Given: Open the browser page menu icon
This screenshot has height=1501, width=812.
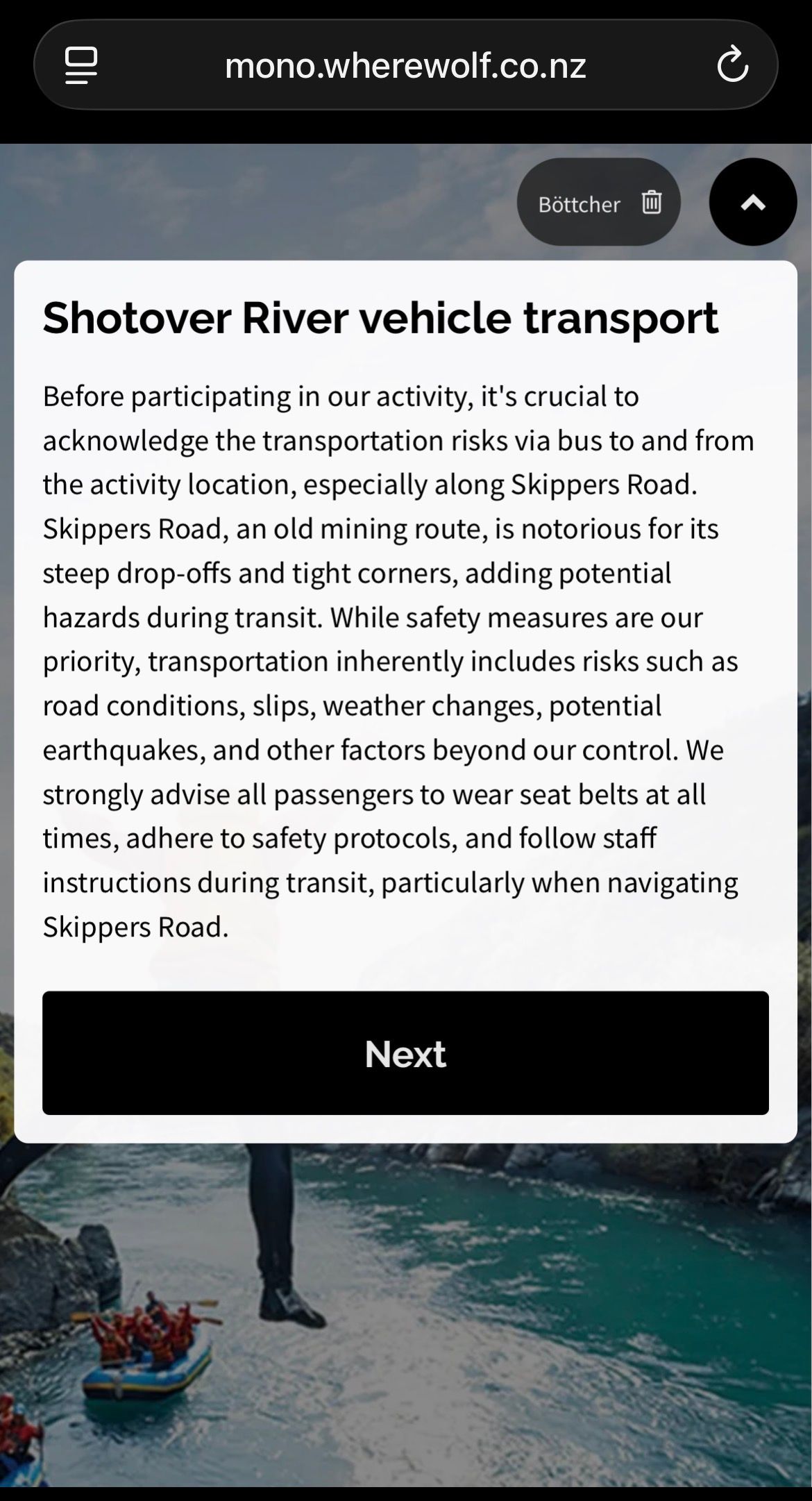Looking at the screenshot, I should click(x=81, y=65).
